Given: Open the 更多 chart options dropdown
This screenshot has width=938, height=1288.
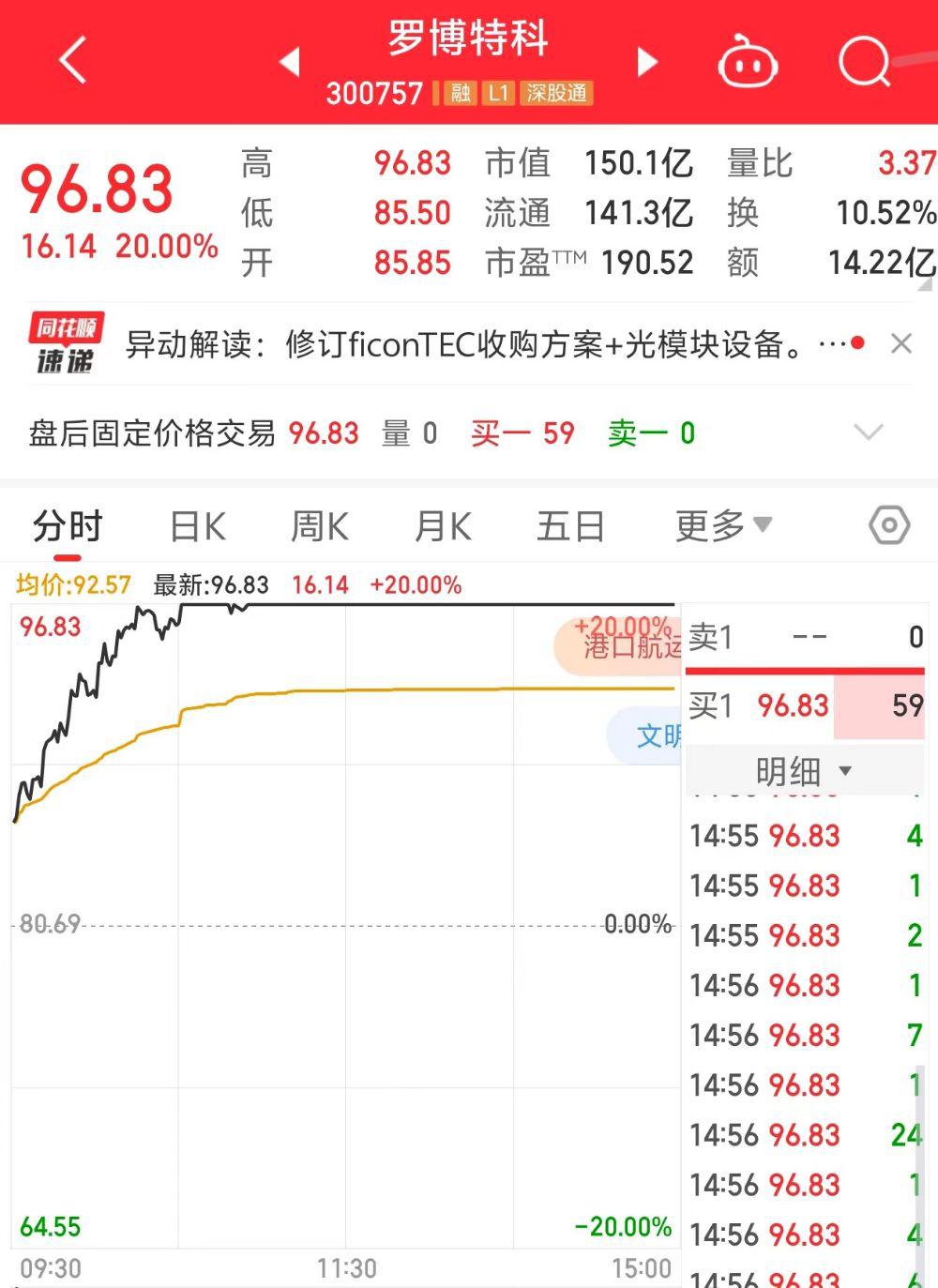Looking at the screenshot, I should click(723, 526).
